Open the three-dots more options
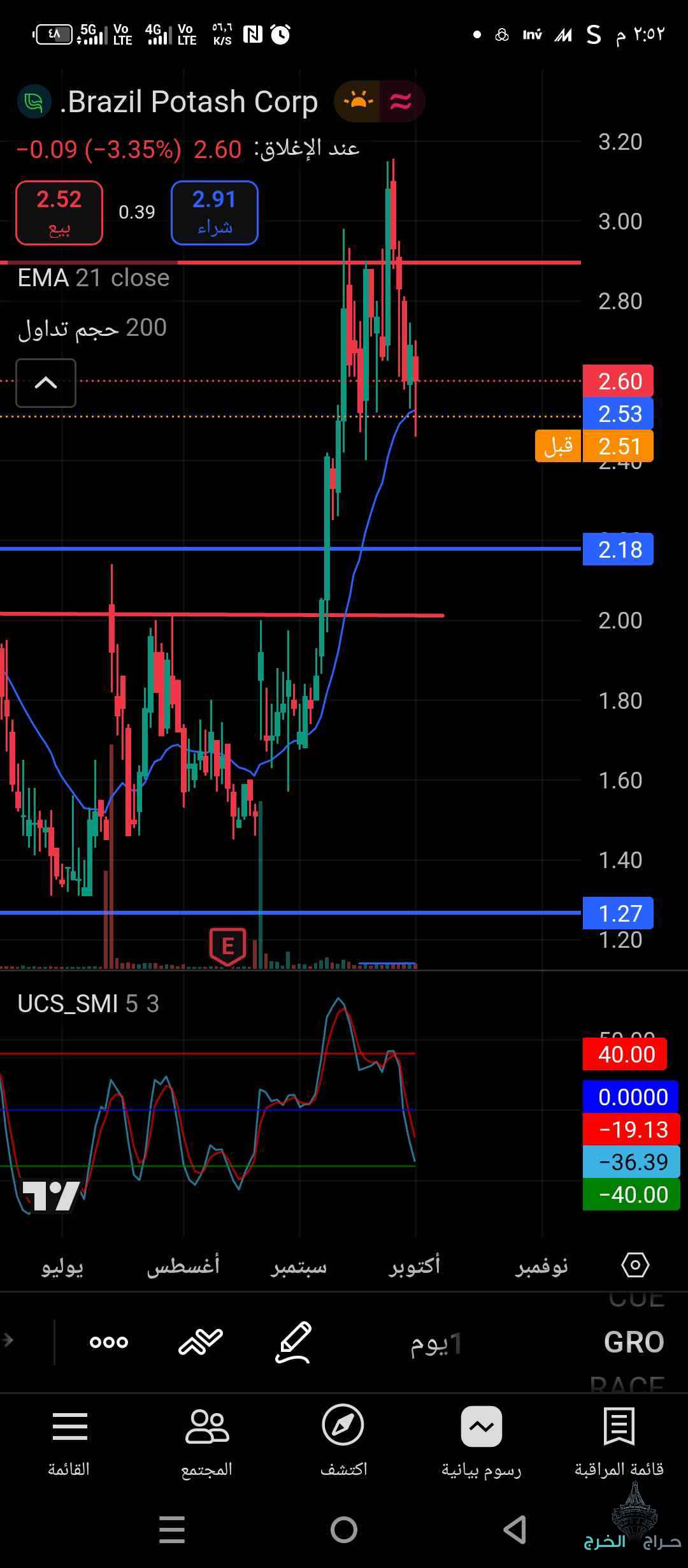The width and height of the screenshot is (688, 1568). click(x=109, y=1342)
